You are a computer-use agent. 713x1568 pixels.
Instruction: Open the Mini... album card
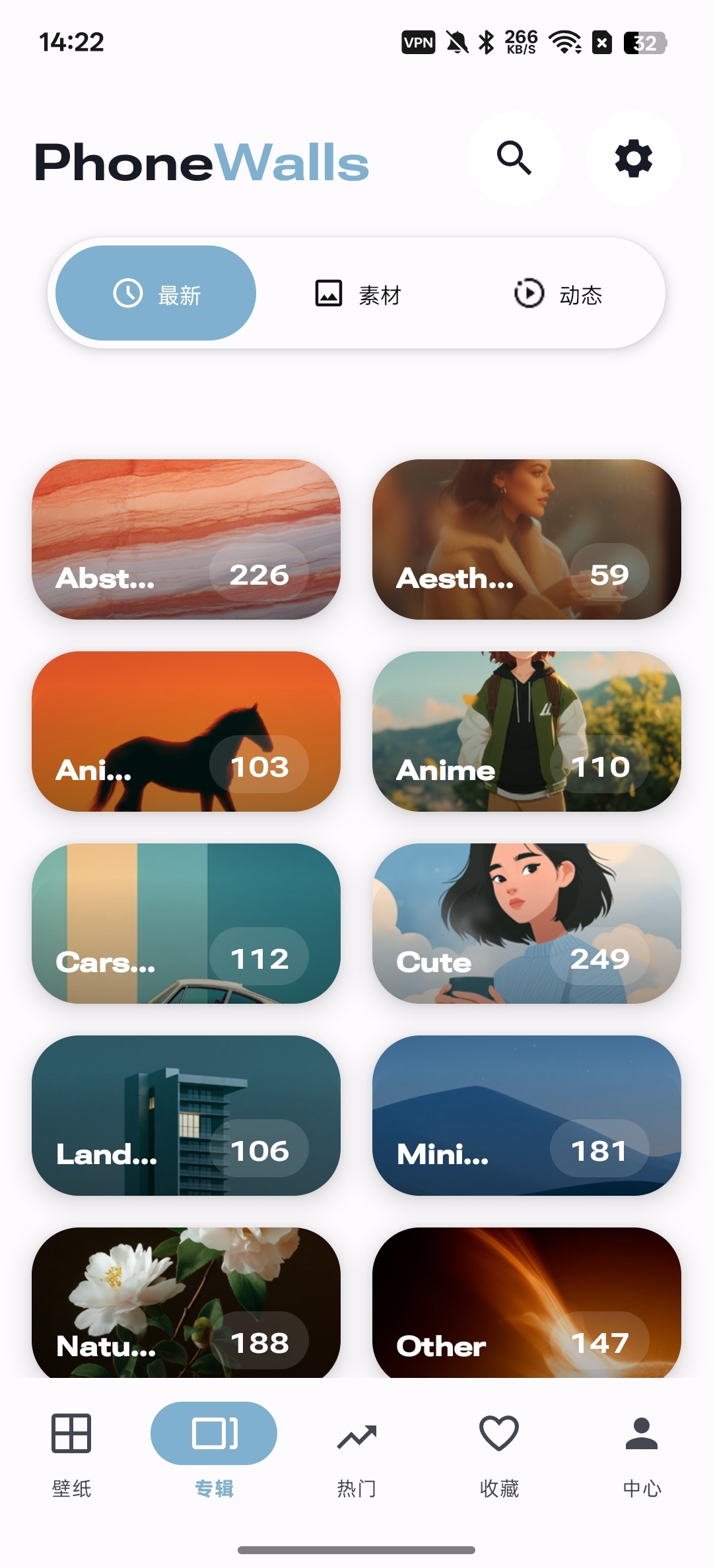point(527,1115)
